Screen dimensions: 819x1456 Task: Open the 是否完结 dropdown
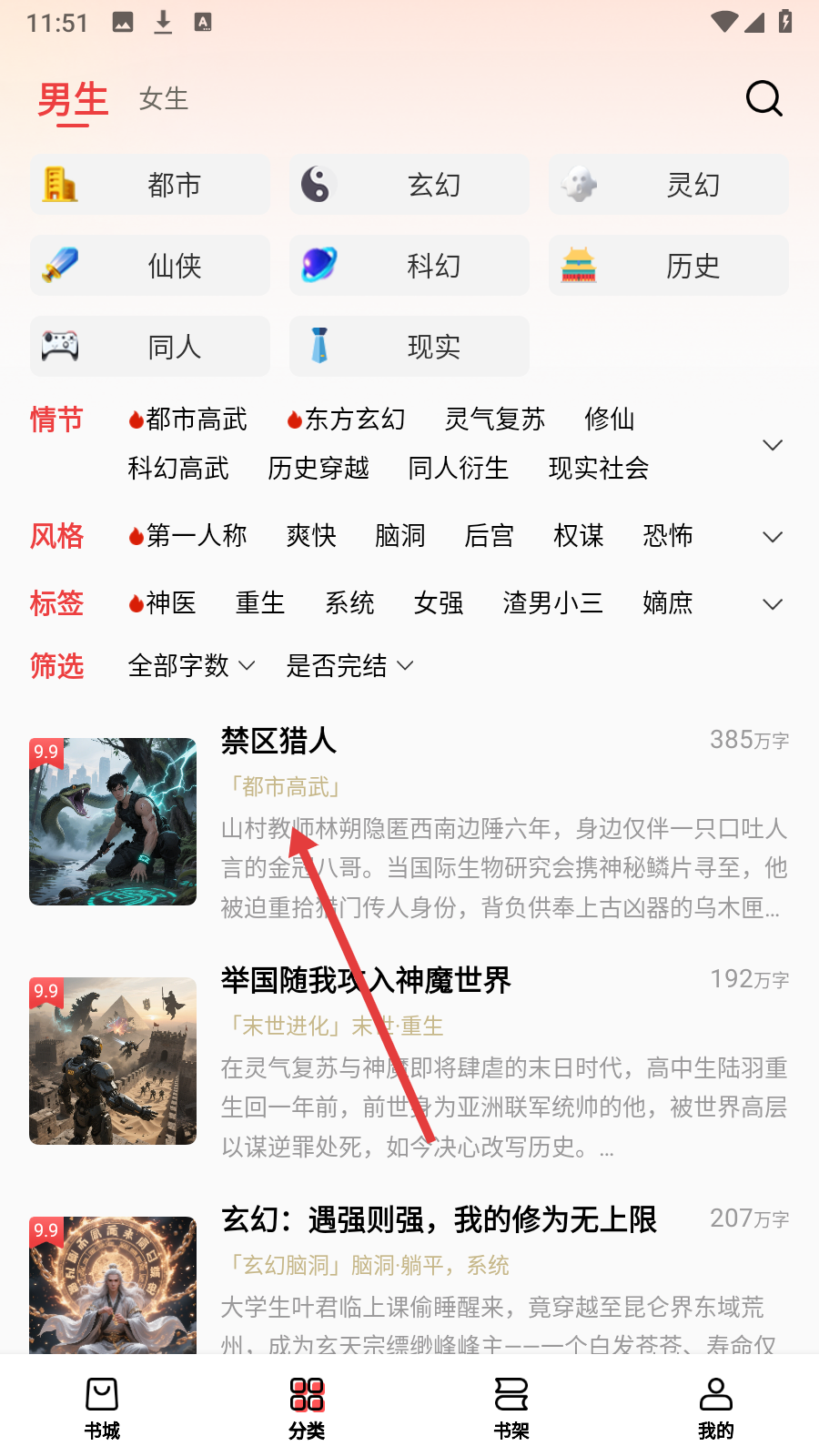point(350,666)
